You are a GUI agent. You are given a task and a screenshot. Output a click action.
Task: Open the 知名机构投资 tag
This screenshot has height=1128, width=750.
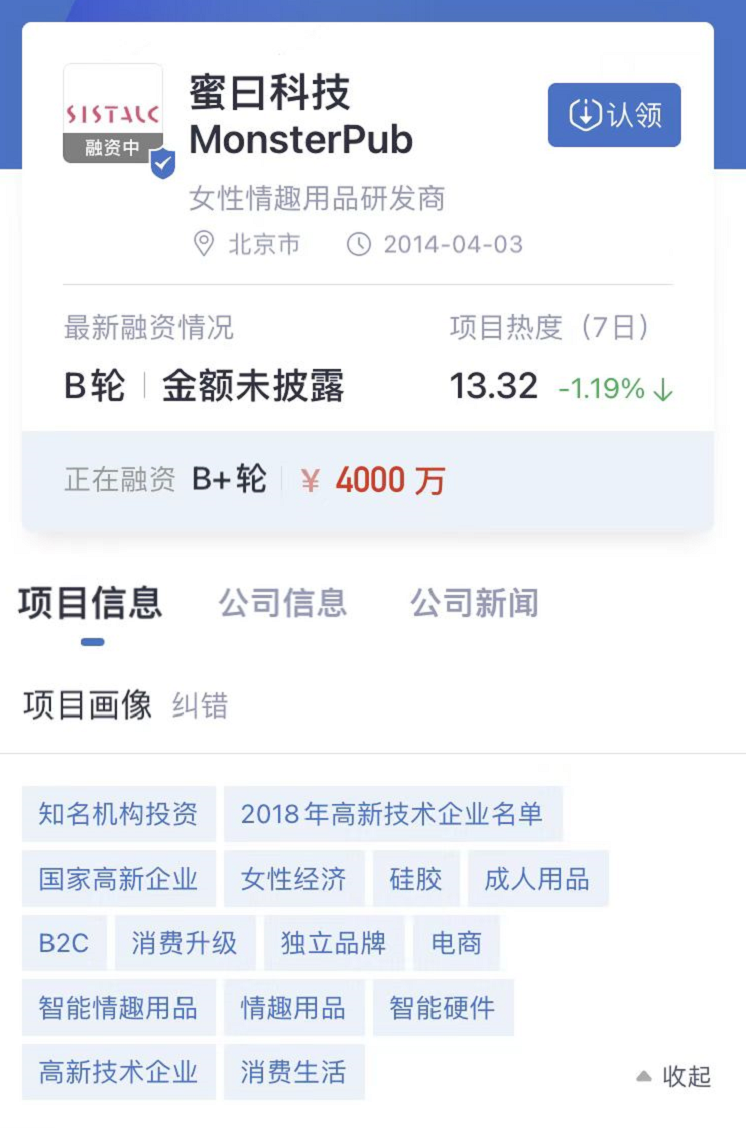[x=118, y=814]
